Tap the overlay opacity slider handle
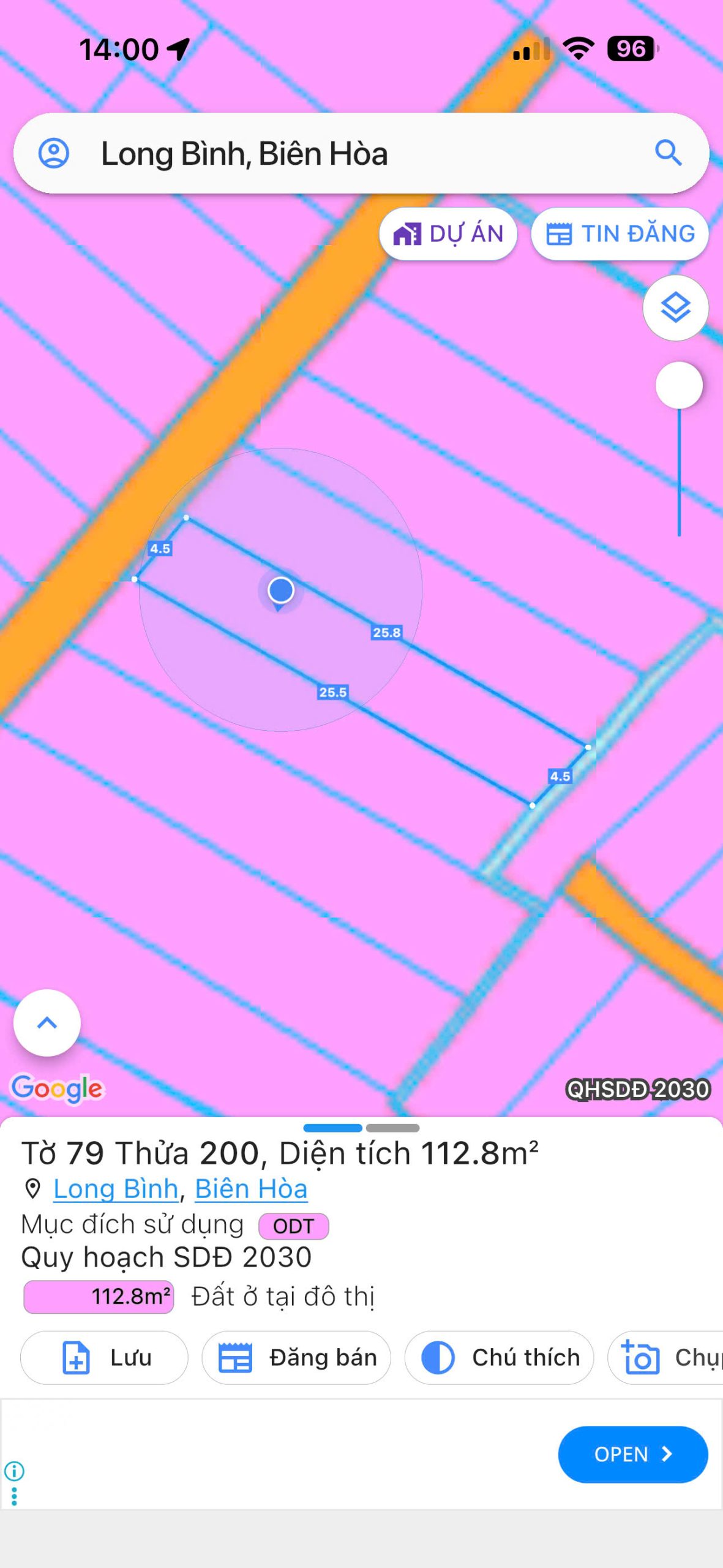Screen dimensions: 723x1568 coord(678,386)
